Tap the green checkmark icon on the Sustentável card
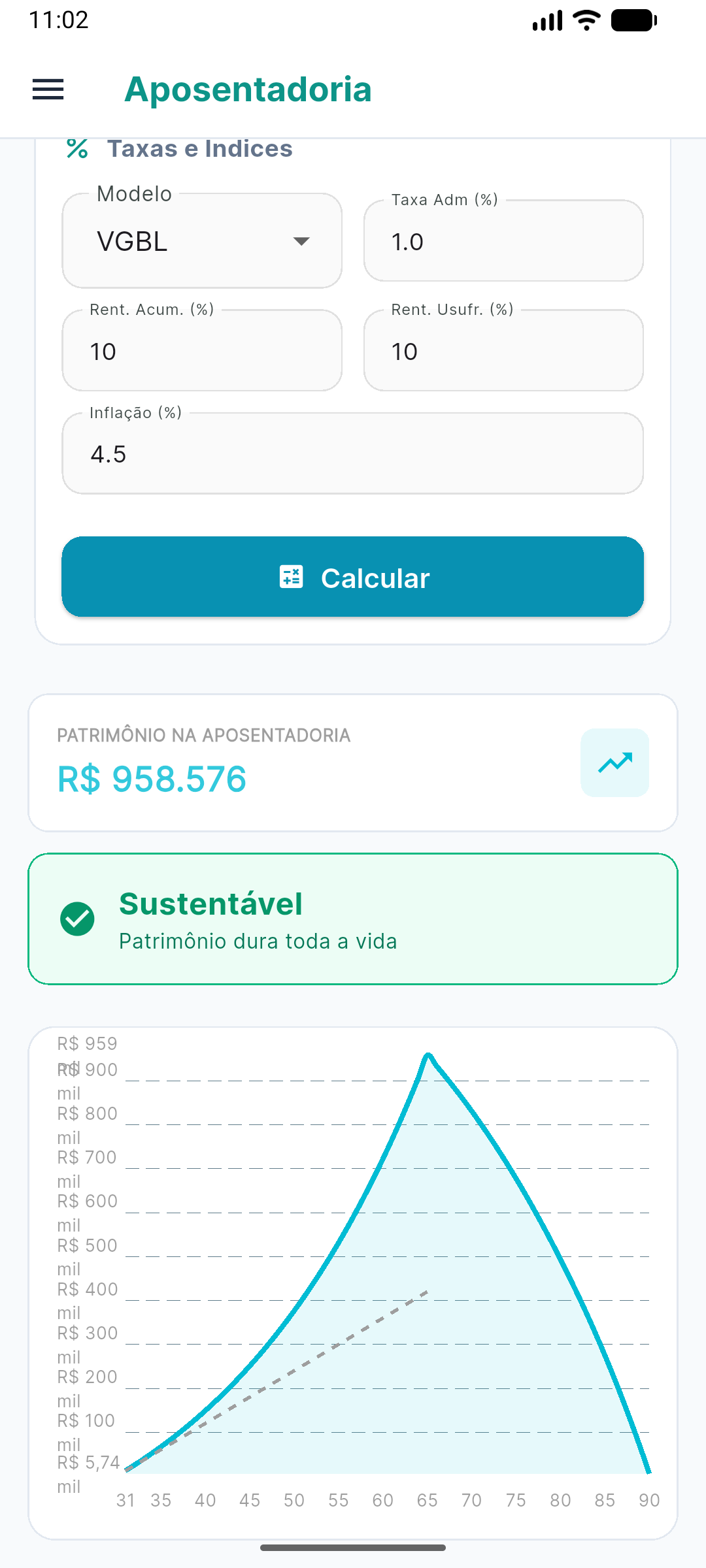The width and height of the screenshot is (706, 1568). click(x=78, y=919)
